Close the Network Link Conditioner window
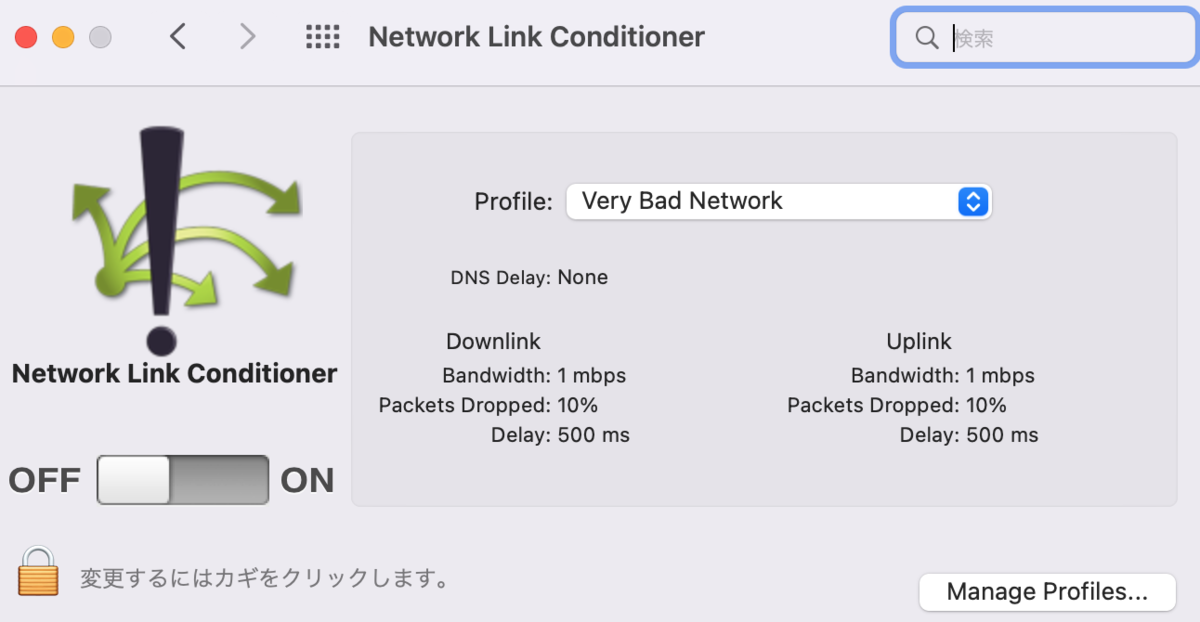This screenshot has height=622, width=1200. pyautogui.click(x=26, y=38)
